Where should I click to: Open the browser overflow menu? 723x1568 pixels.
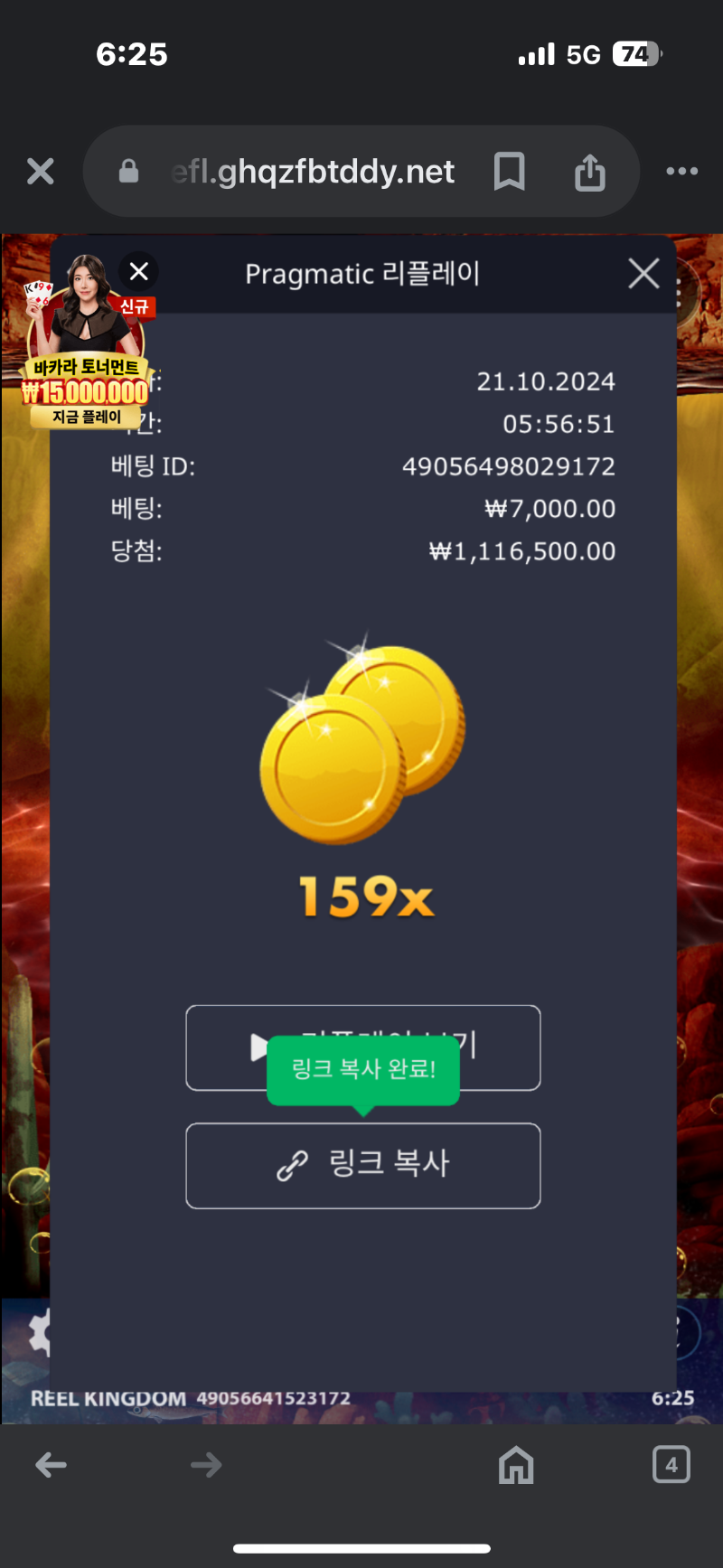[x=681, y=171]
